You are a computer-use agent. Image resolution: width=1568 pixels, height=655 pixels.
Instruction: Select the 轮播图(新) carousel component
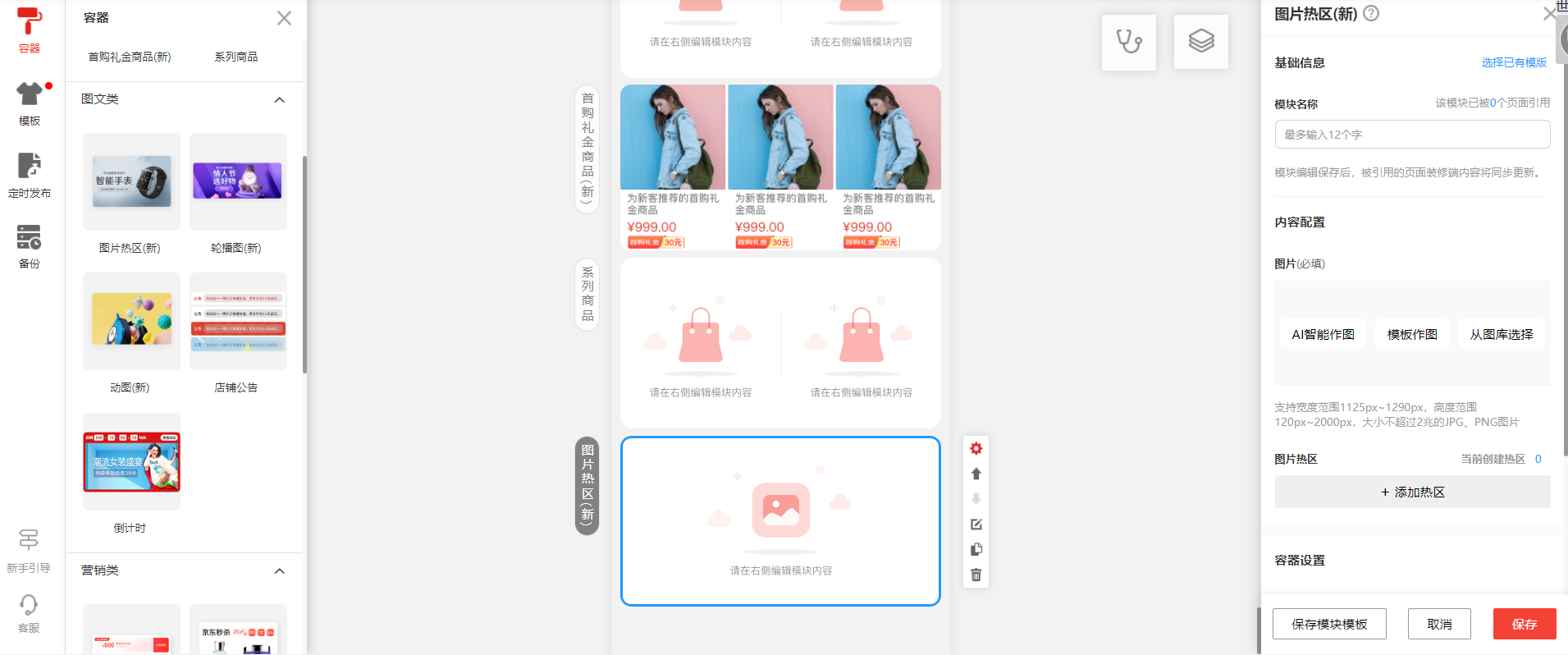tap(238, 182)
